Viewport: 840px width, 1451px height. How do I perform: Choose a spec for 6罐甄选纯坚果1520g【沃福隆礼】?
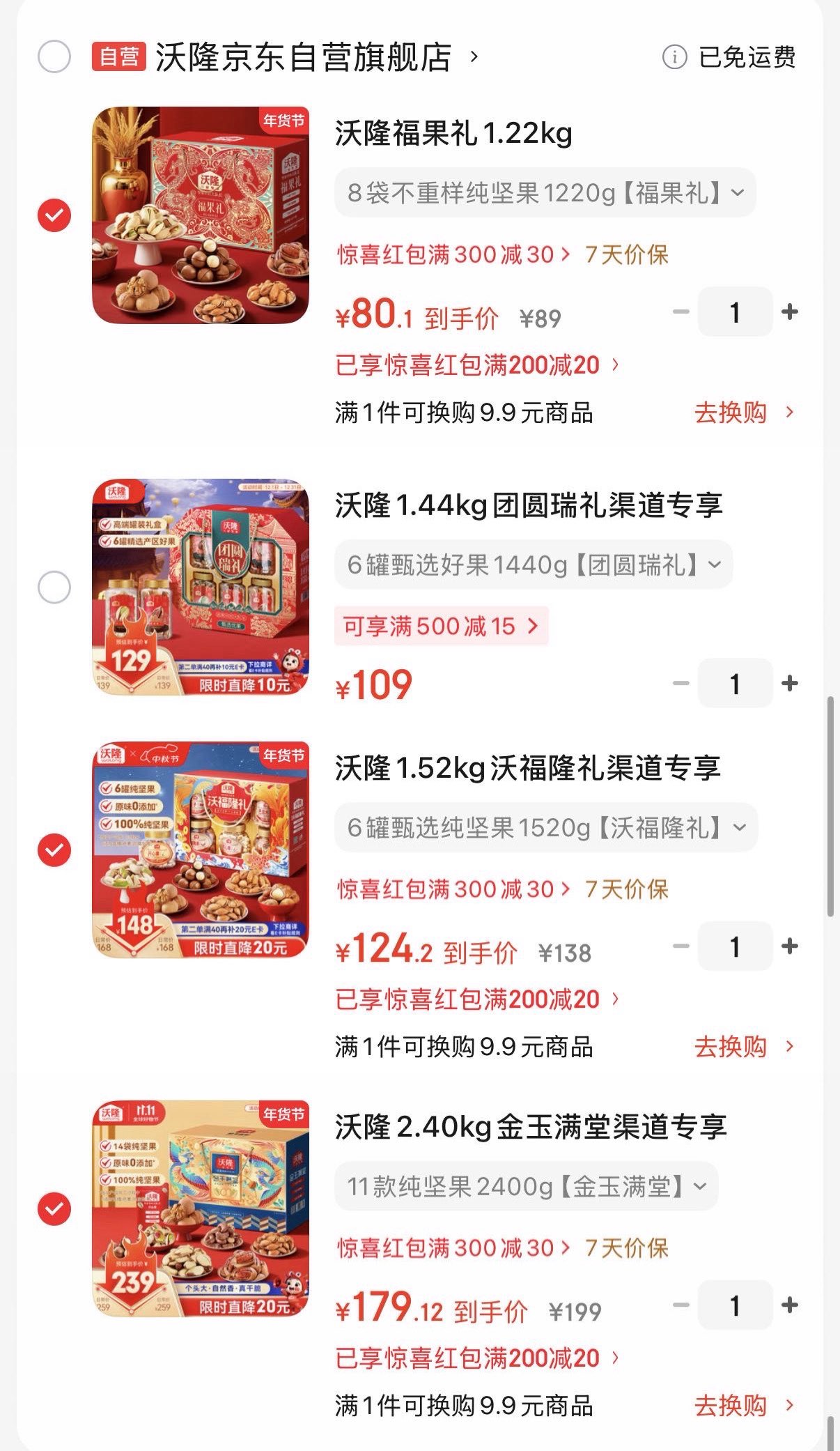click(546, 827)
